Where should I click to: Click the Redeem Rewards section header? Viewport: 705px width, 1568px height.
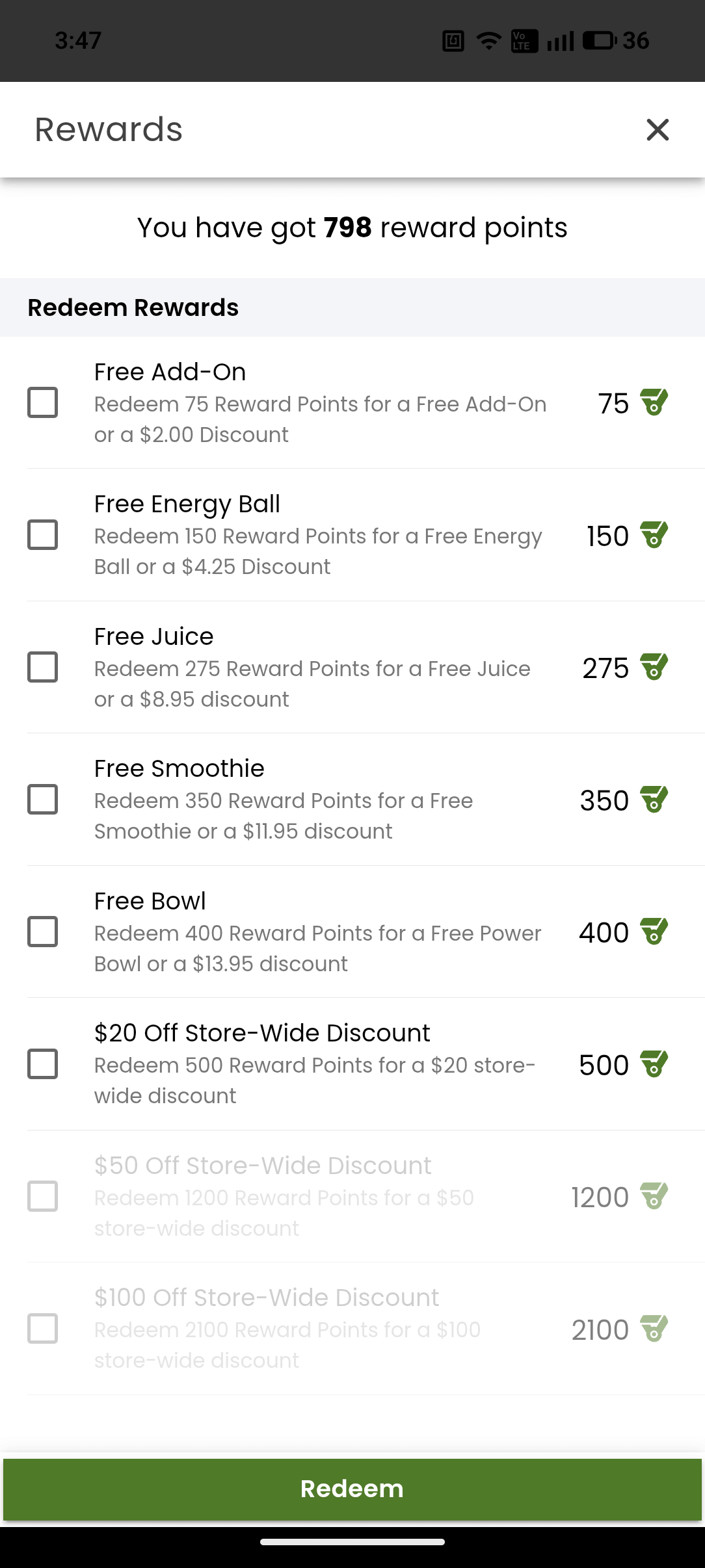point(133,307)
